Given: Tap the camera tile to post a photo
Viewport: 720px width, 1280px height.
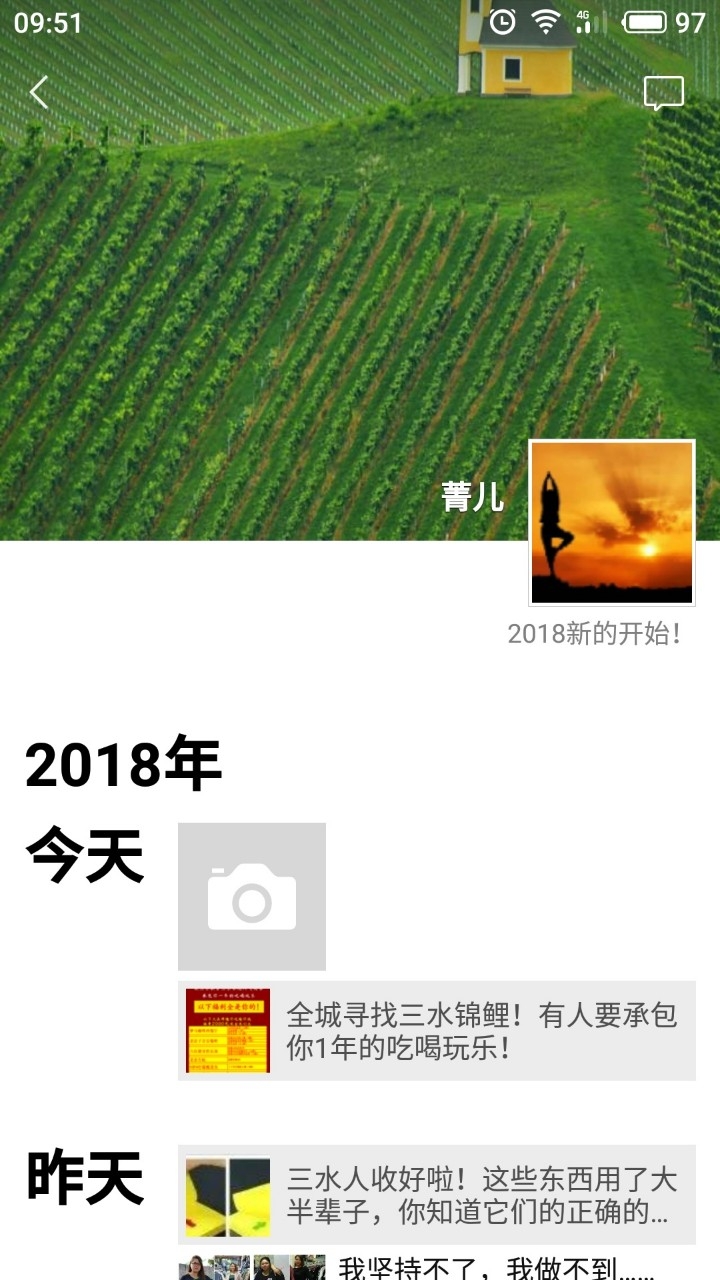Looking at the screenshot, I should 252,896.
